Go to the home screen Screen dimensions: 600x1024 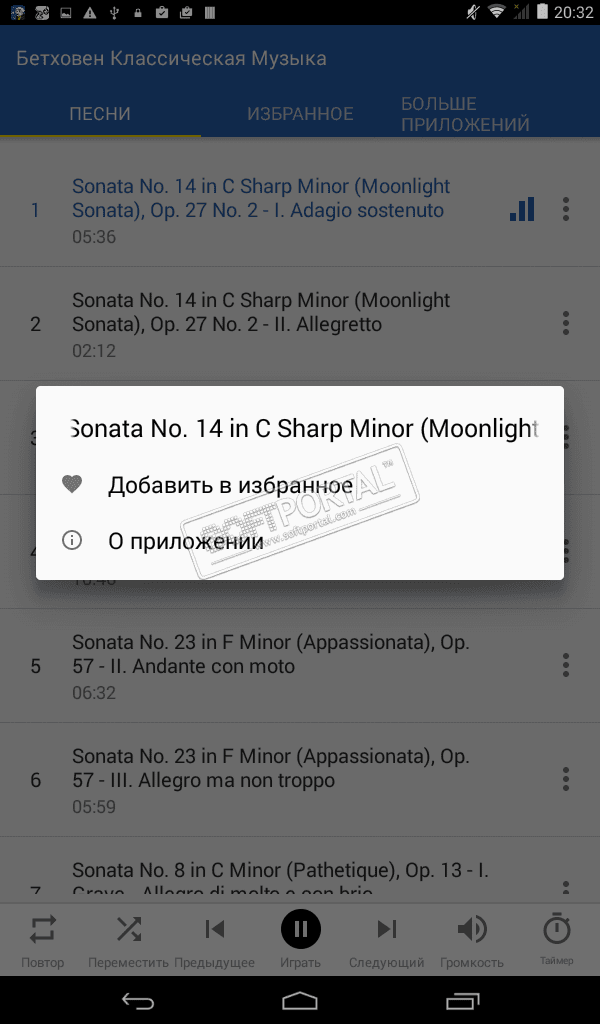point(300,1001)
